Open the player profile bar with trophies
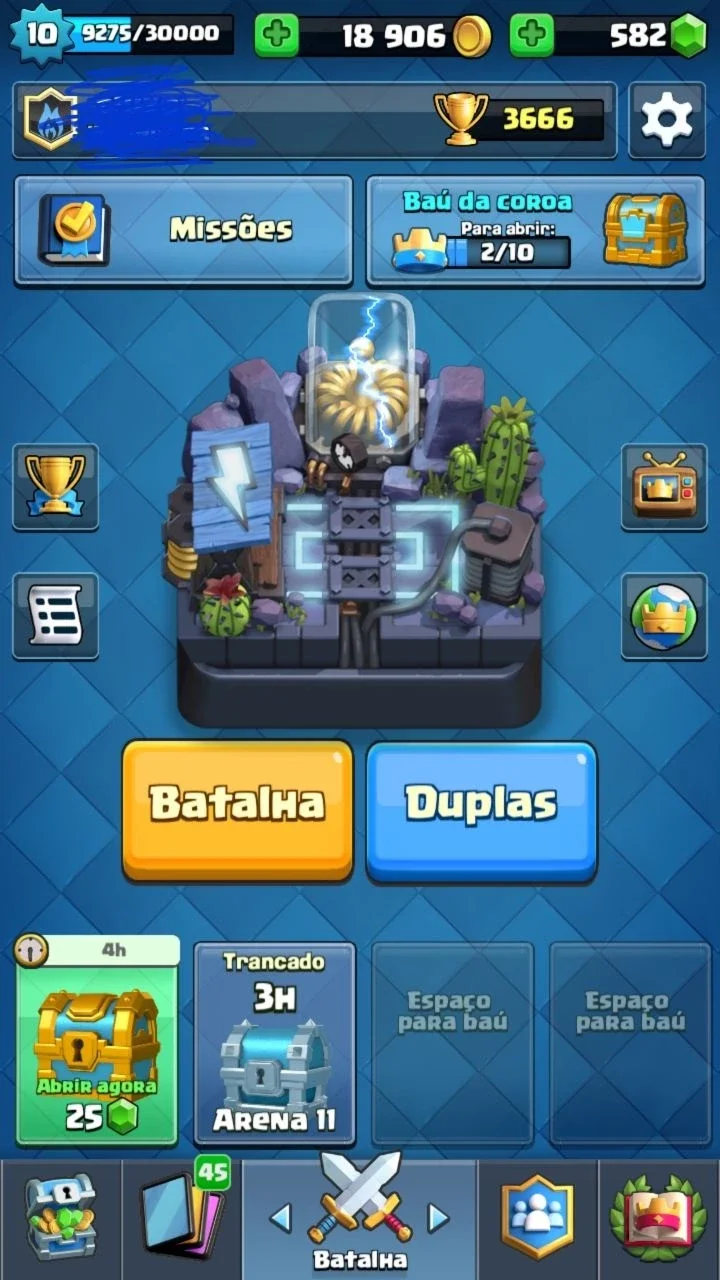 coord(315,120)
